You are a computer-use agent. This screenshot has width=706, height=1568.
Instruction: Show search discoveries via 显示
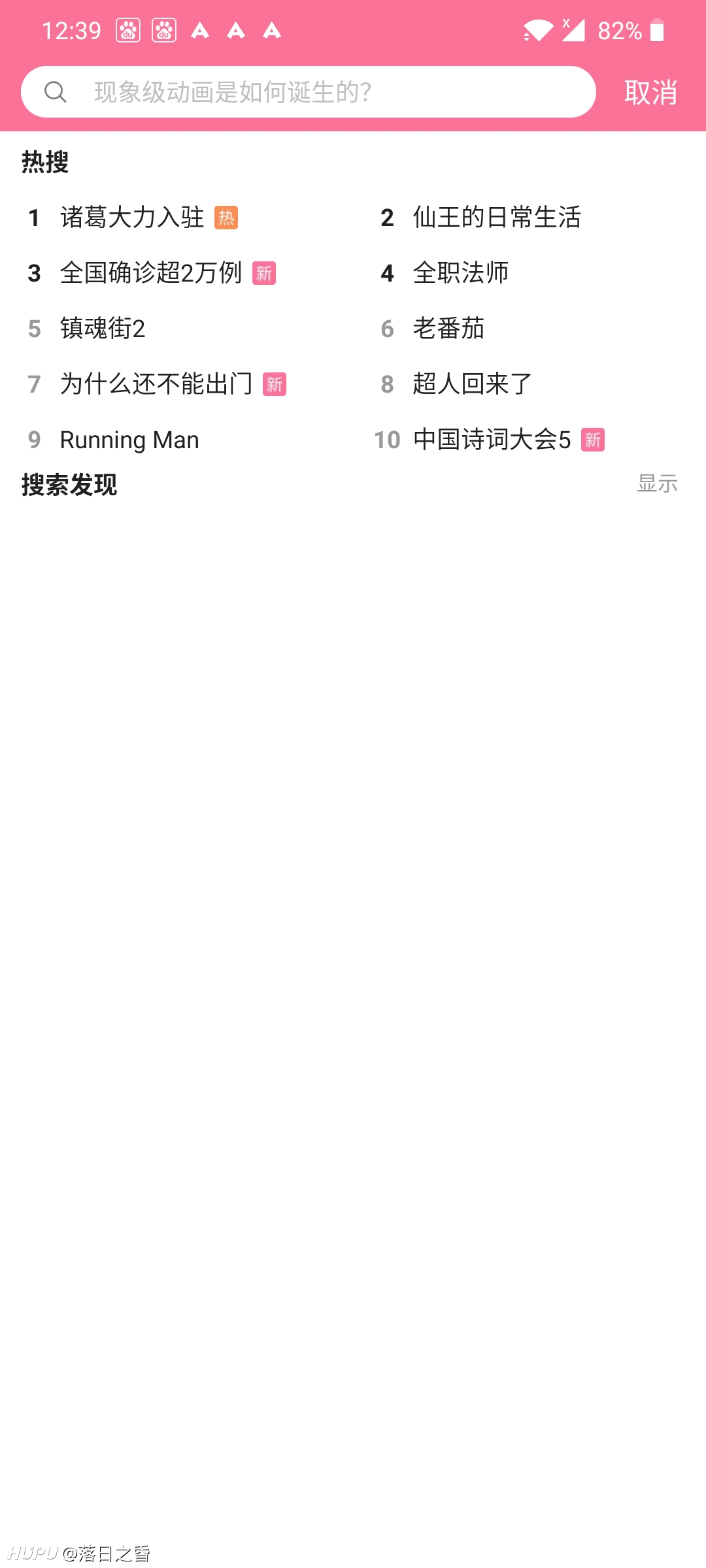(x=658, y=483)
